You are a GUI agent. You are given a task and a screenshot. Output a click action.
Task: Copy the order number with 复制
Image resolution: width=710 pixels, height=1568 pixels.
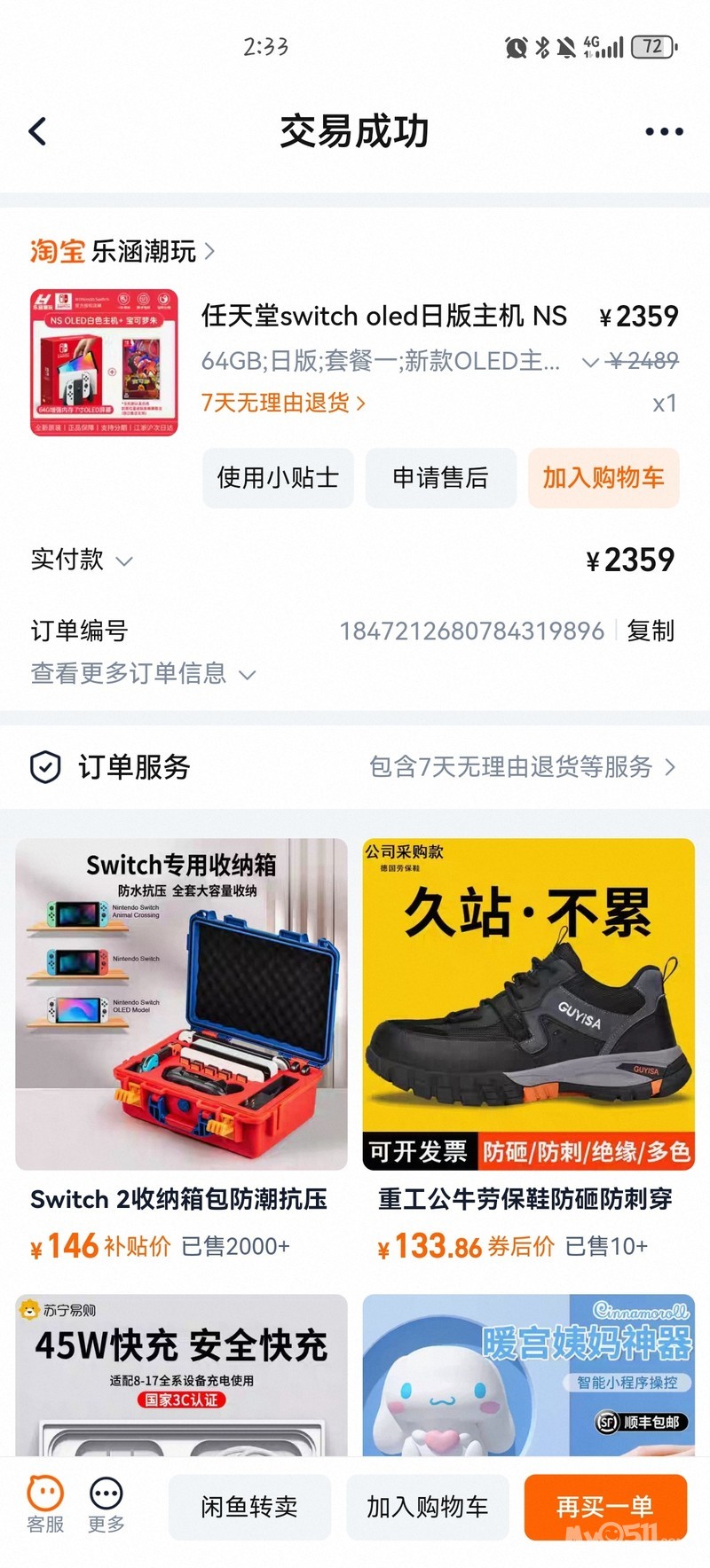651,631
